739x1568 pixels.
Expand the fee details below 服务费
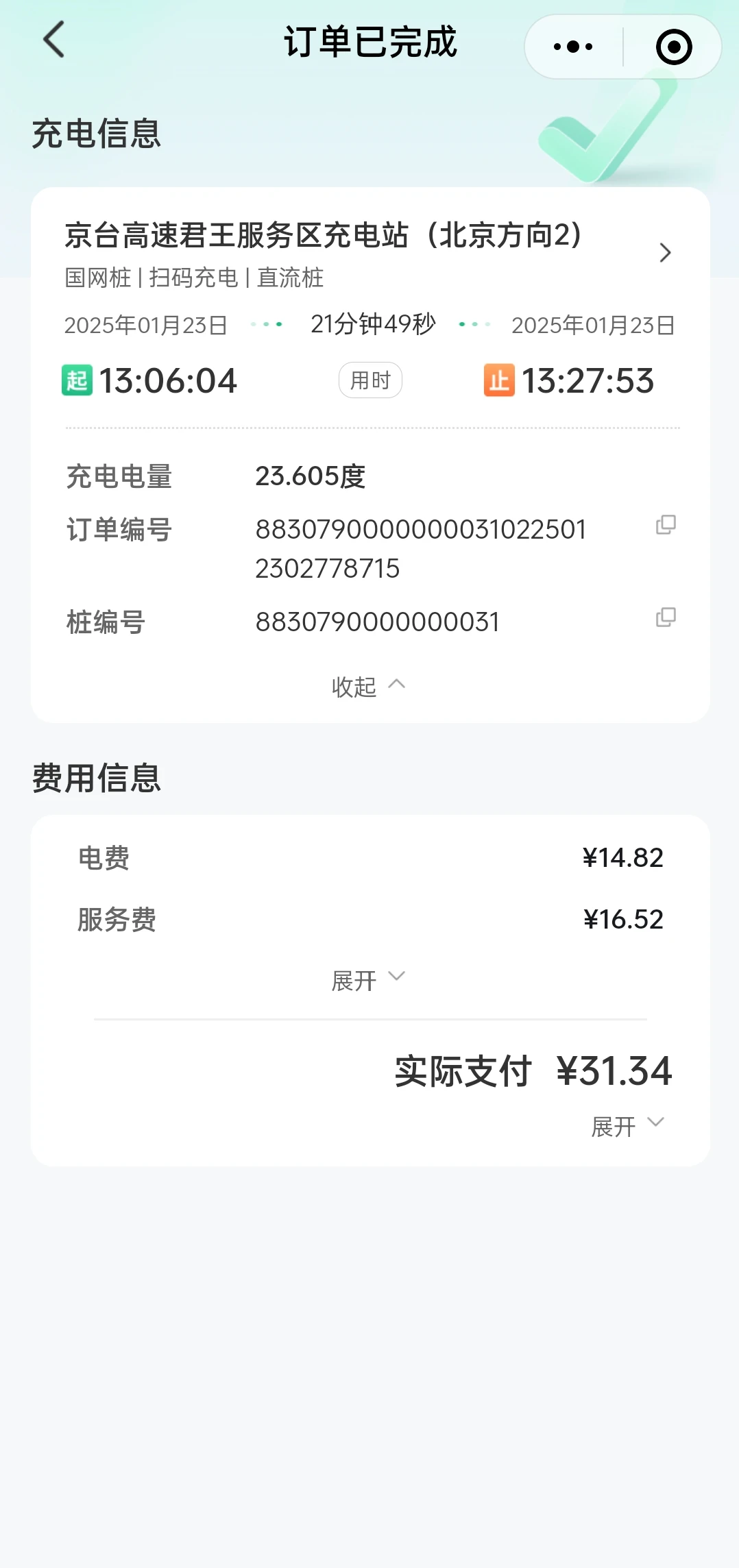coord(369,980)
